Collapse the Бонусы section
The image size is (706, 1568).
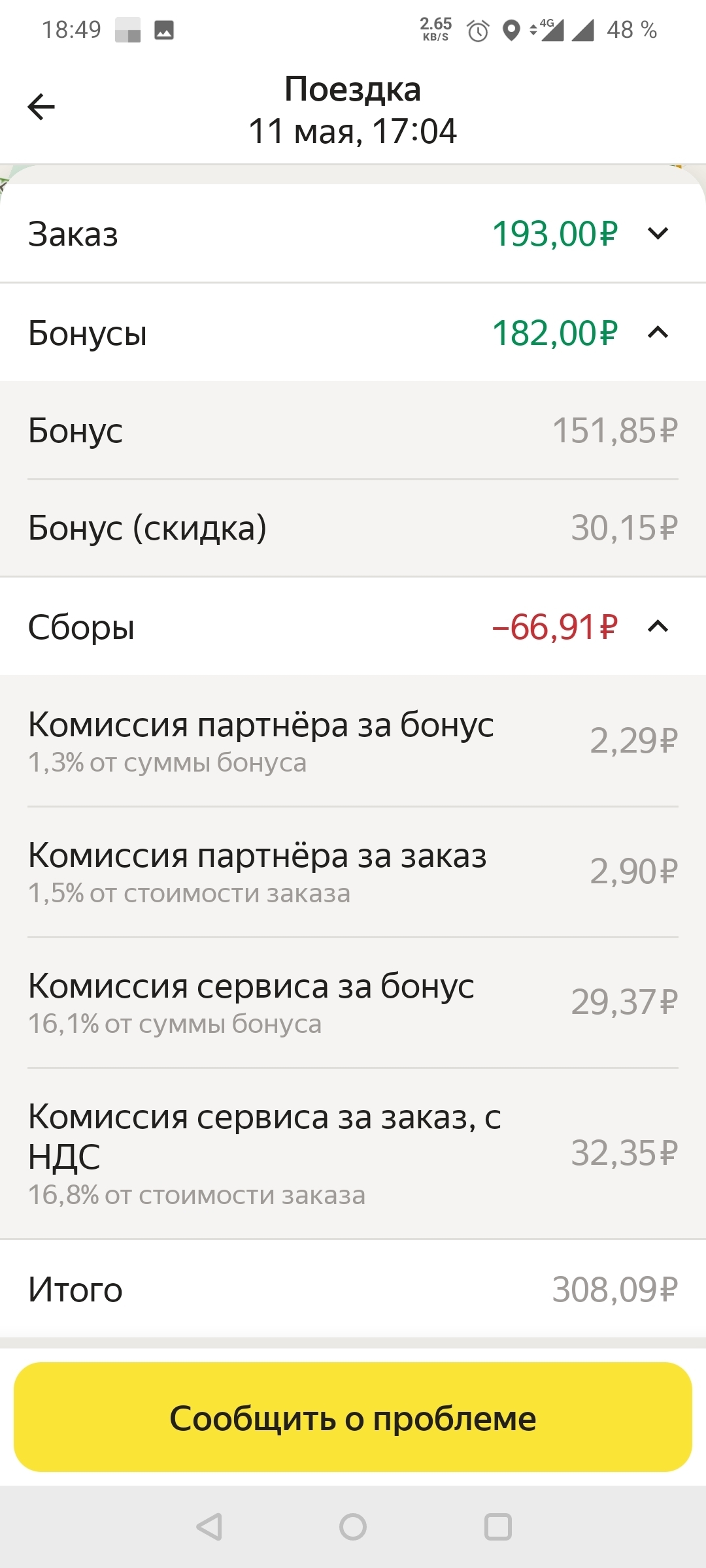(x=658, y=333)
